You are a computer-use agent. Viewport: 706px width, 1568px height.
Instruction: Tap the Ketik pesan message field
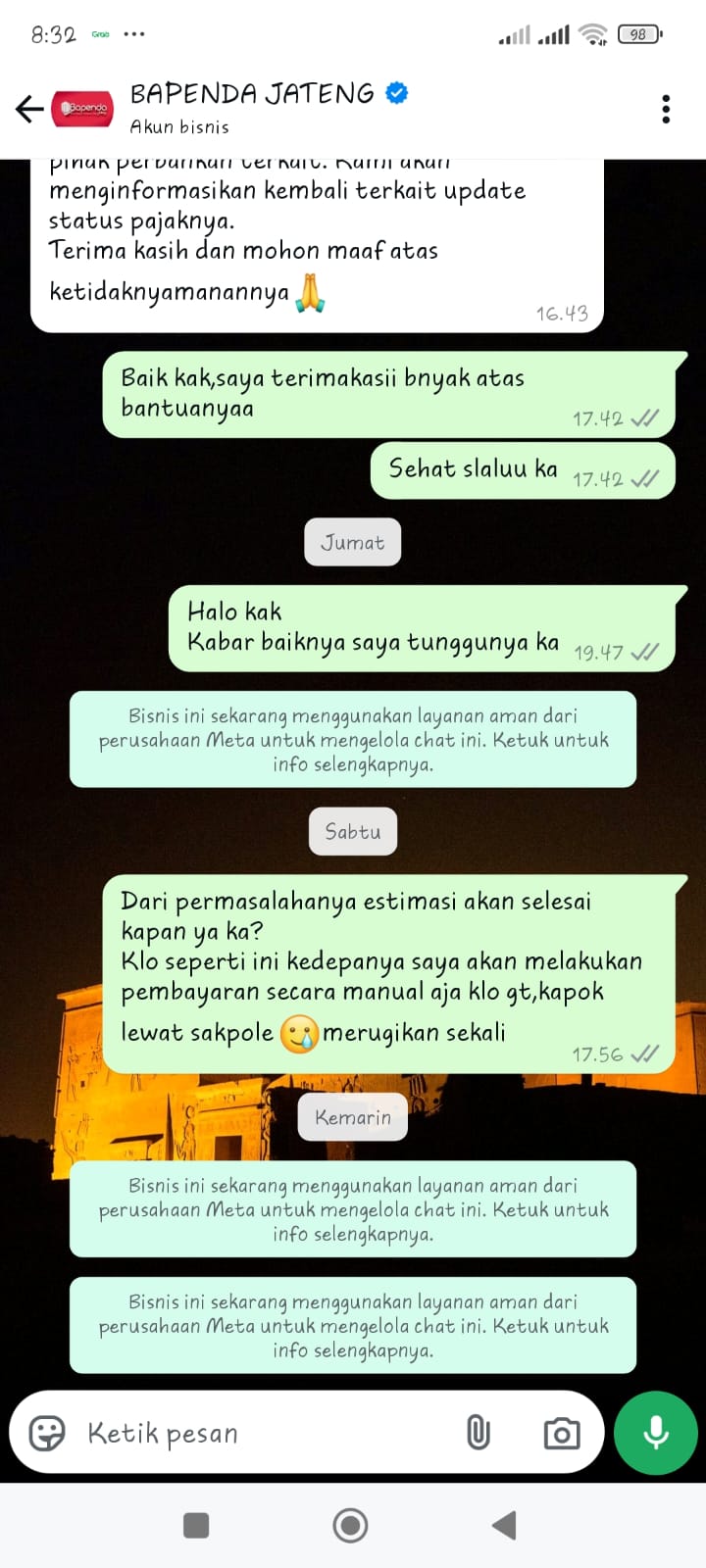(265, 1433)
